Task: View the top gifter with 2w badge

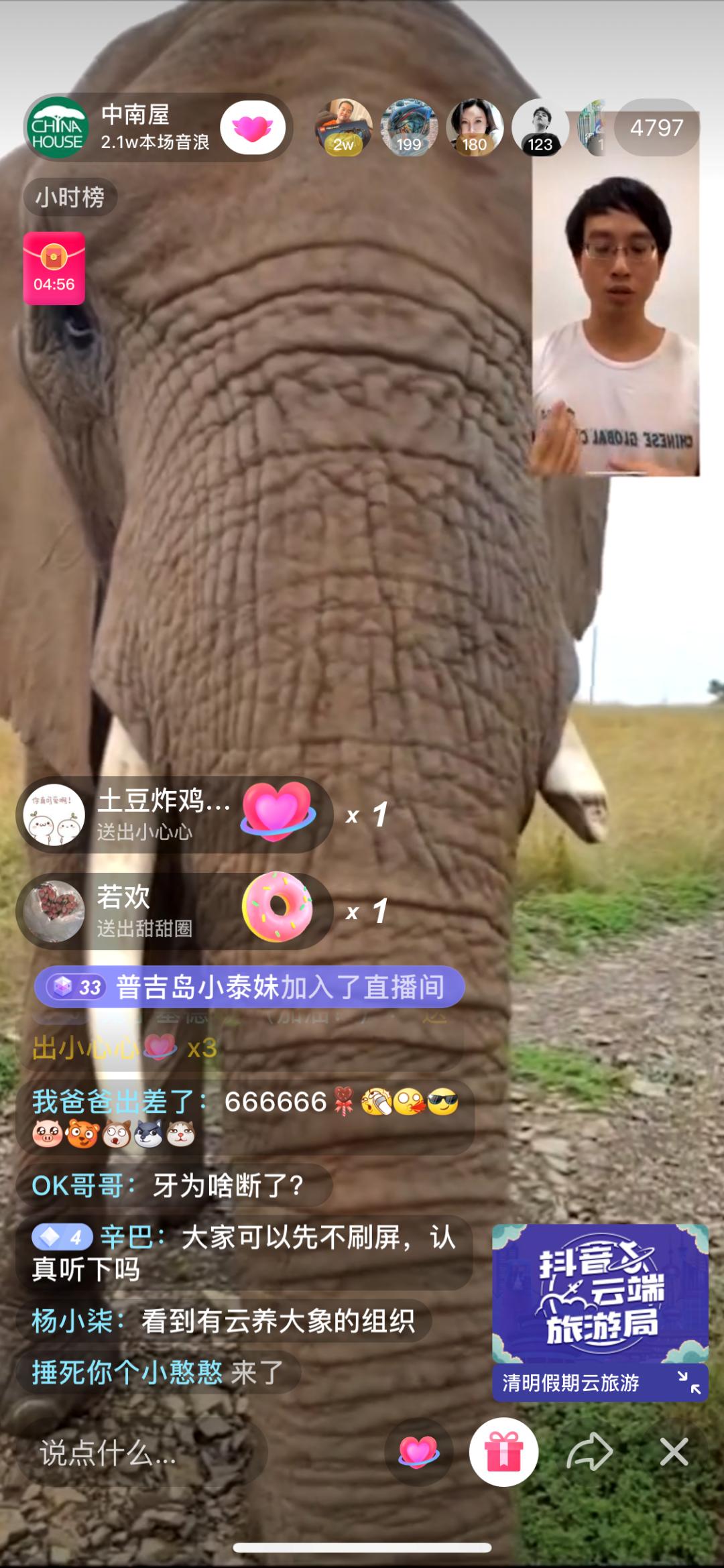Action: pos(343,127)
